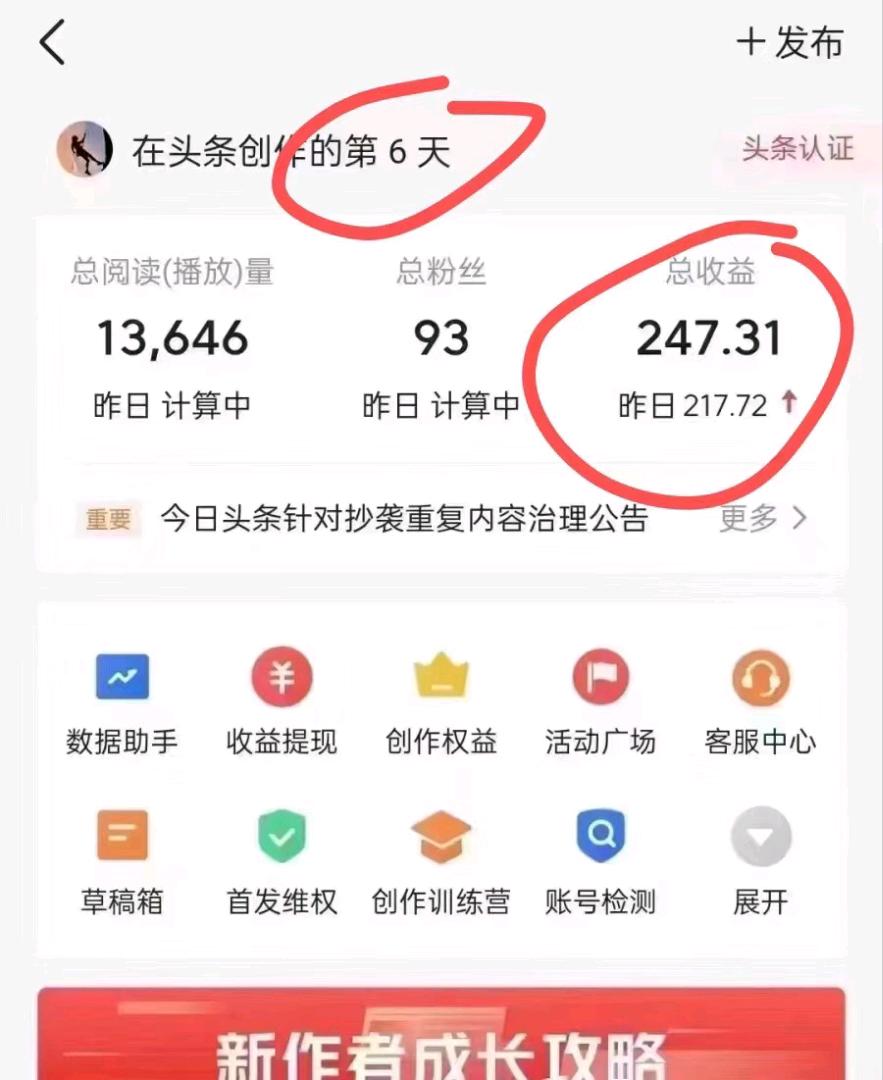Open the profile avatar
Screen dimensions: 883x1080
click(83, 150)
